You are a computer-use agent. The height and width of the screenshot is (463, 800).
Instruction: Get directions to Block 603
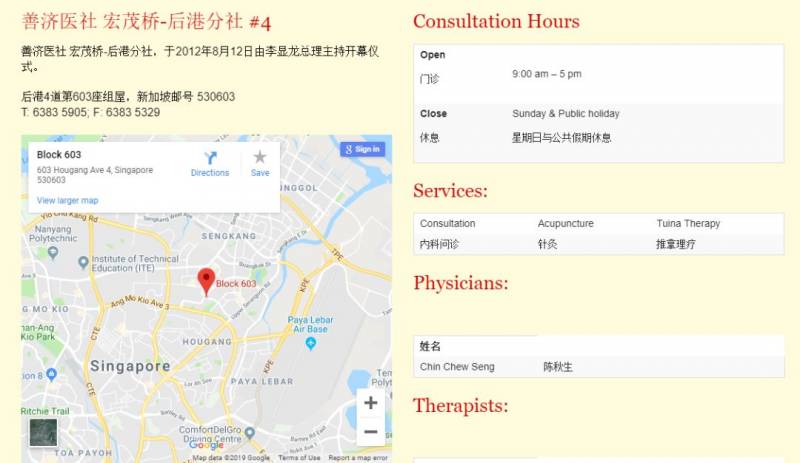click(x=210, y=163)
